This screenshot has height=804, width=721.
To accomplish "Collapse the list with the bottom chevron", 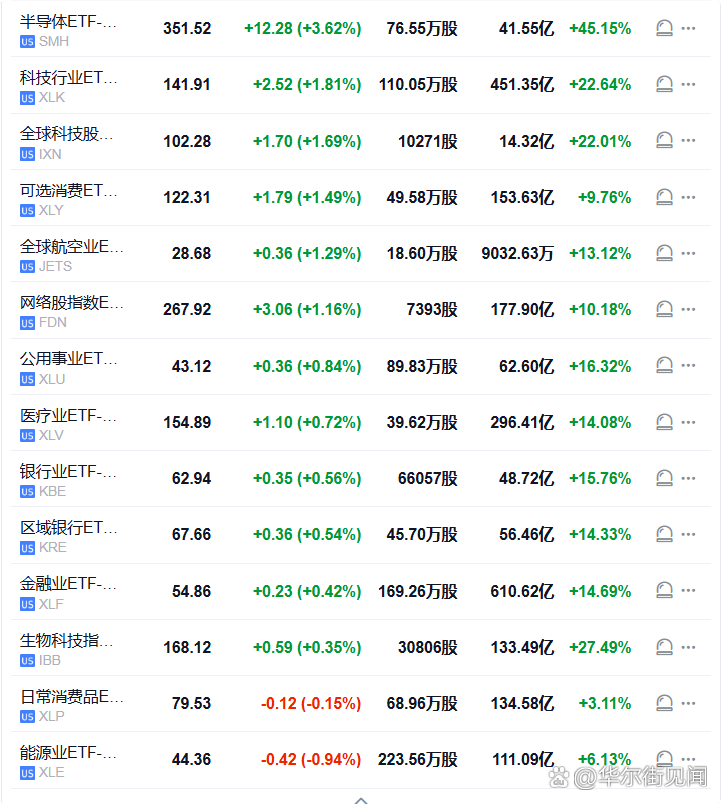I will [x=361, y=799].
